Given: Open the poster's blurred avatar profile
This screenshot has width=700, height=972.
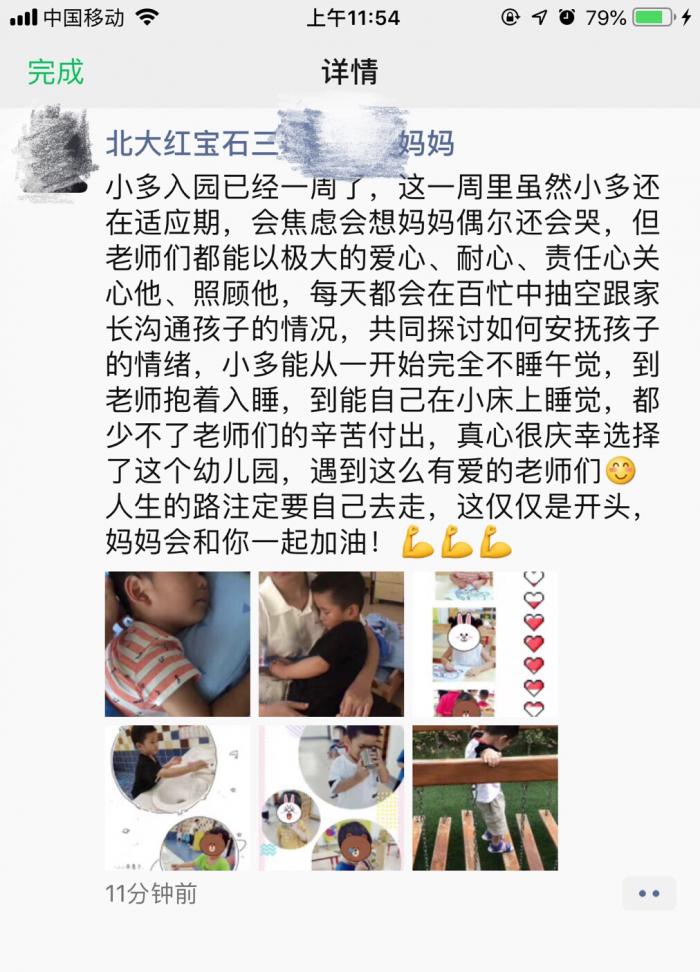Looking at the screenshot, I should pos(56,148).
